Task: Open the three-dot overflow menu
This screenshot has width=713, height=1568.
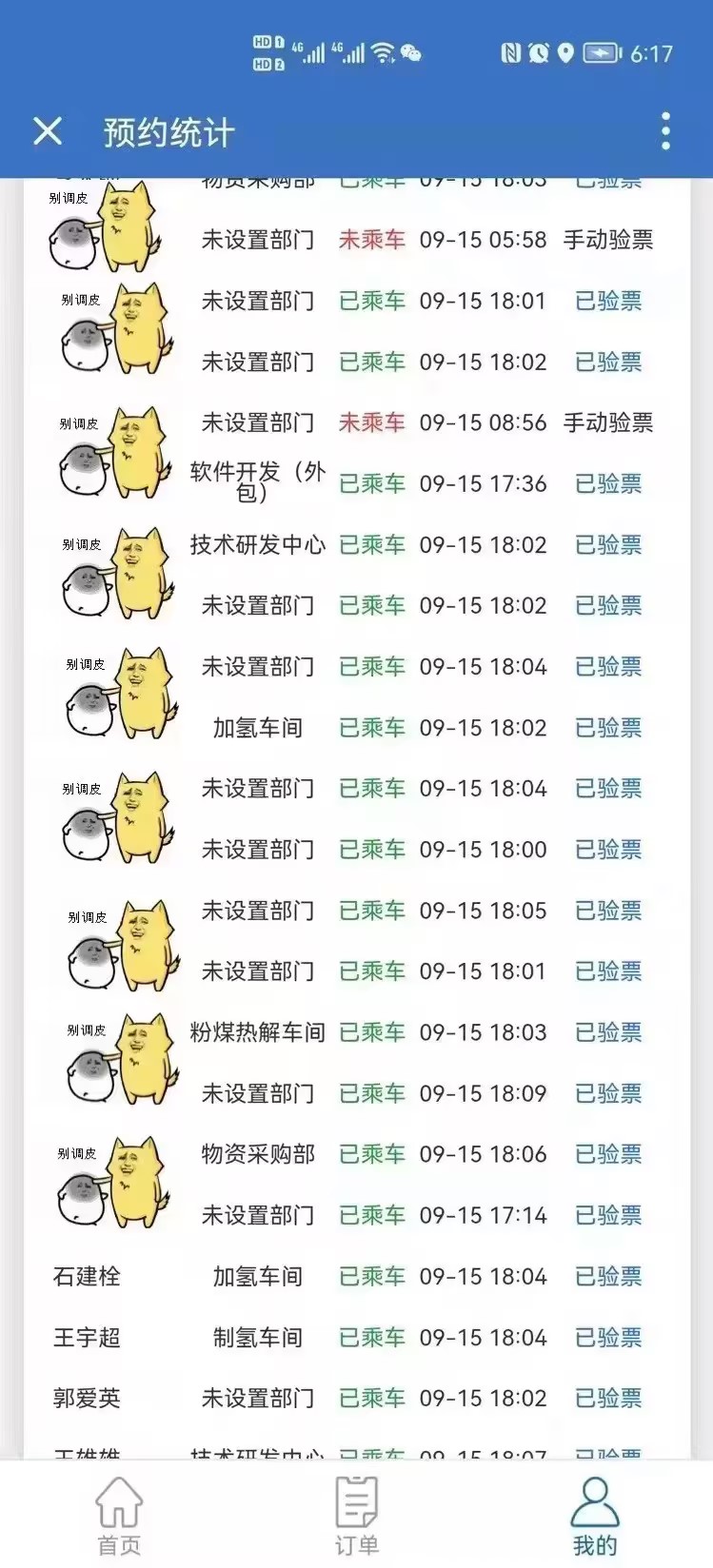Action: click(x=665, y=131)
